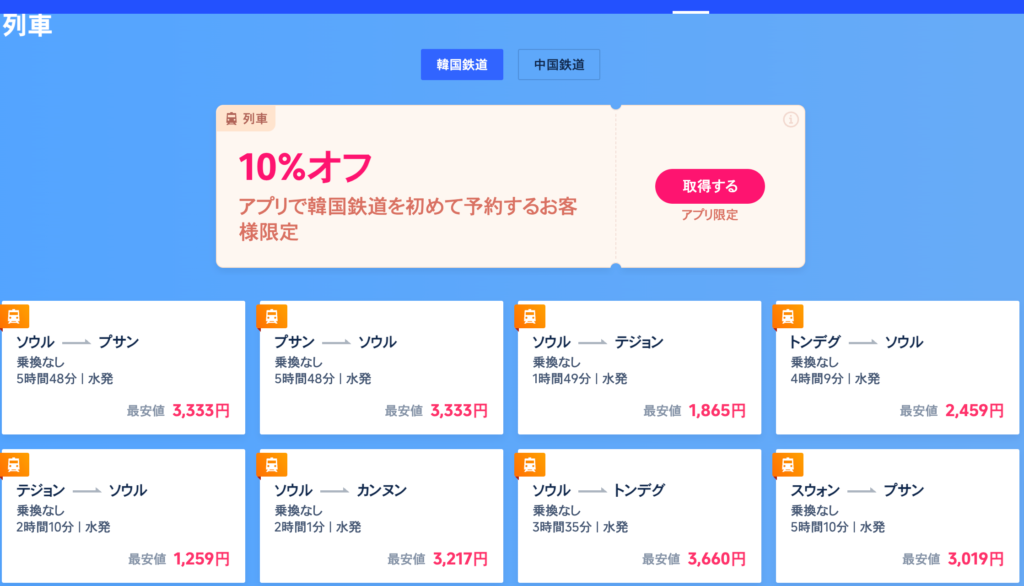Choose the ソウル to トンデグ train card
Viewport: 1024px width, 586px height.
click(639, 516)
